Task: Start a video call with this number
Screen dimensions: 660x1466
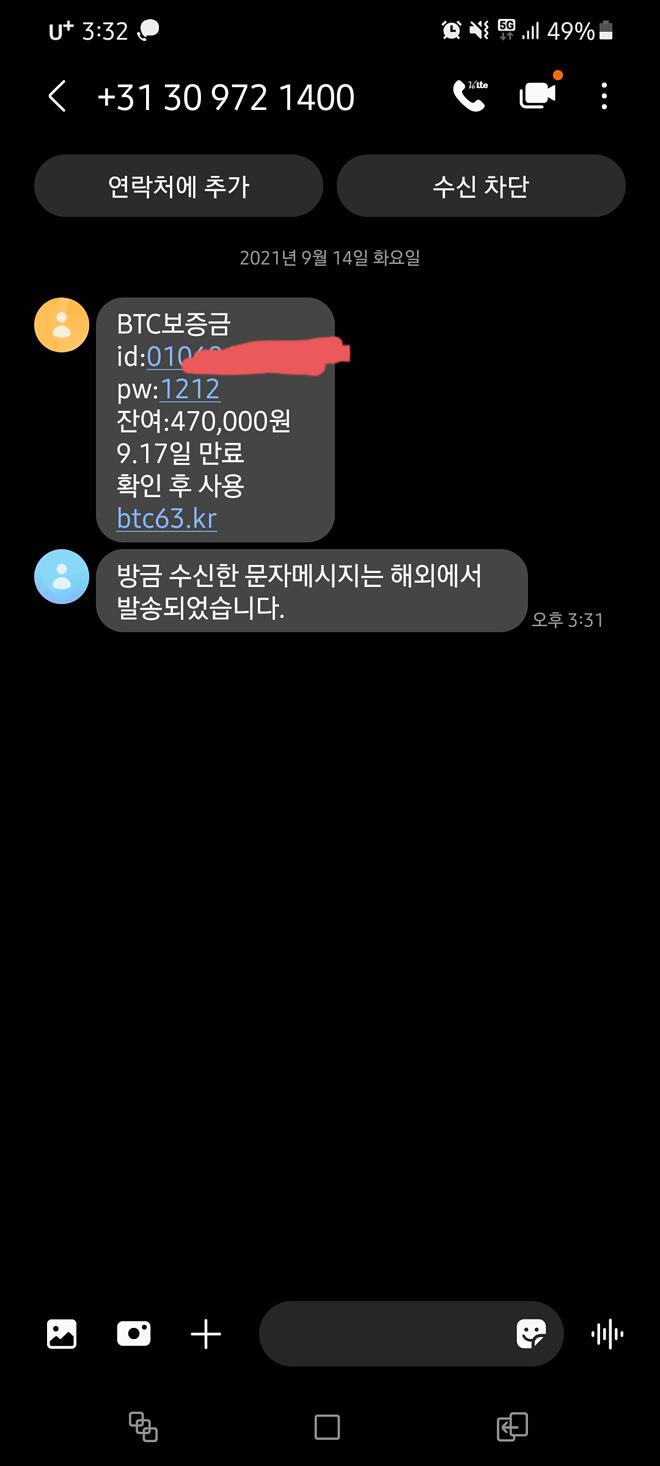Action: [539, 94]
